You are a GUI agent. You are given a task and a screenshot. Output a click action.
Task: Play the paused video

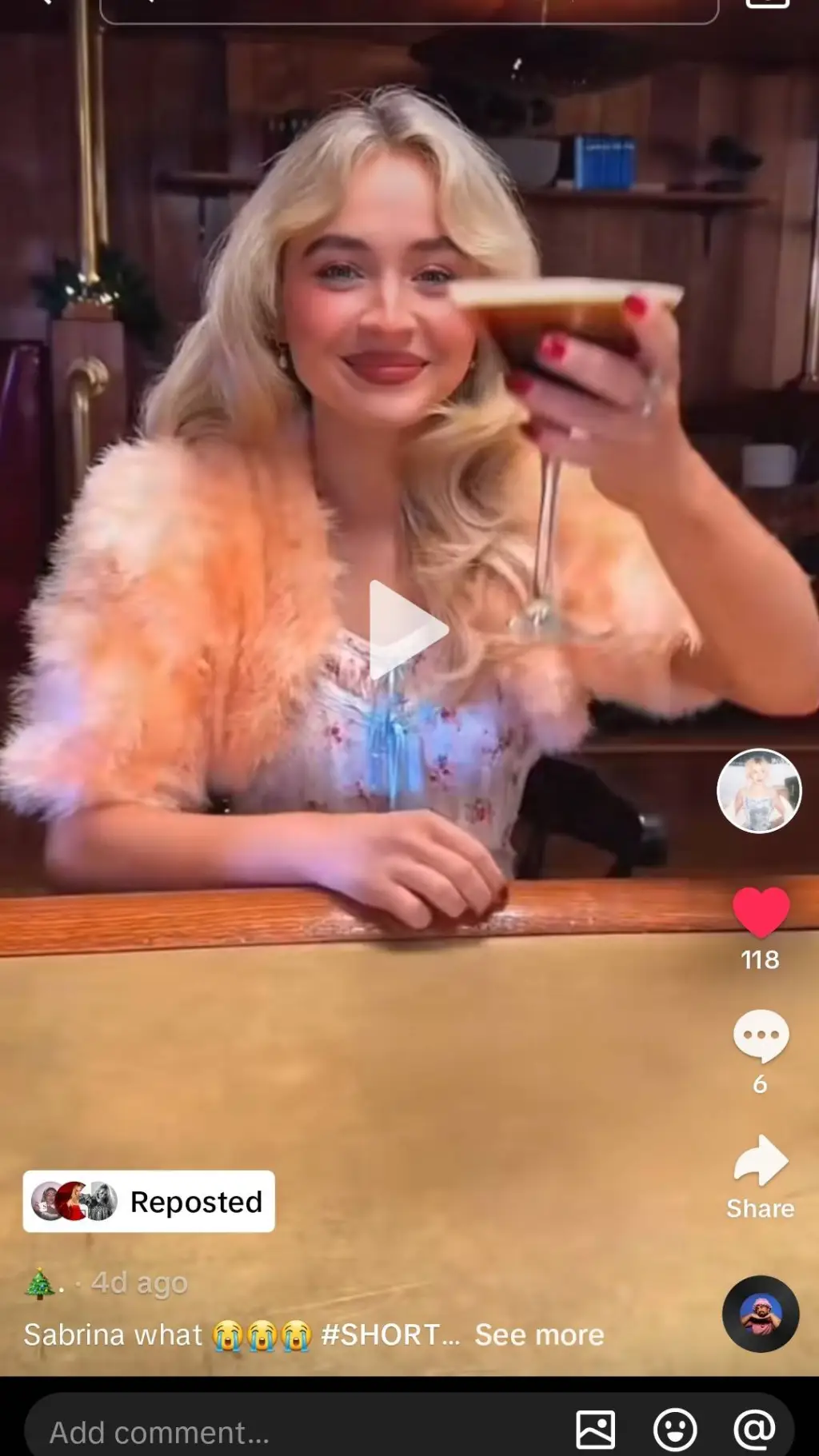[407, 630]
